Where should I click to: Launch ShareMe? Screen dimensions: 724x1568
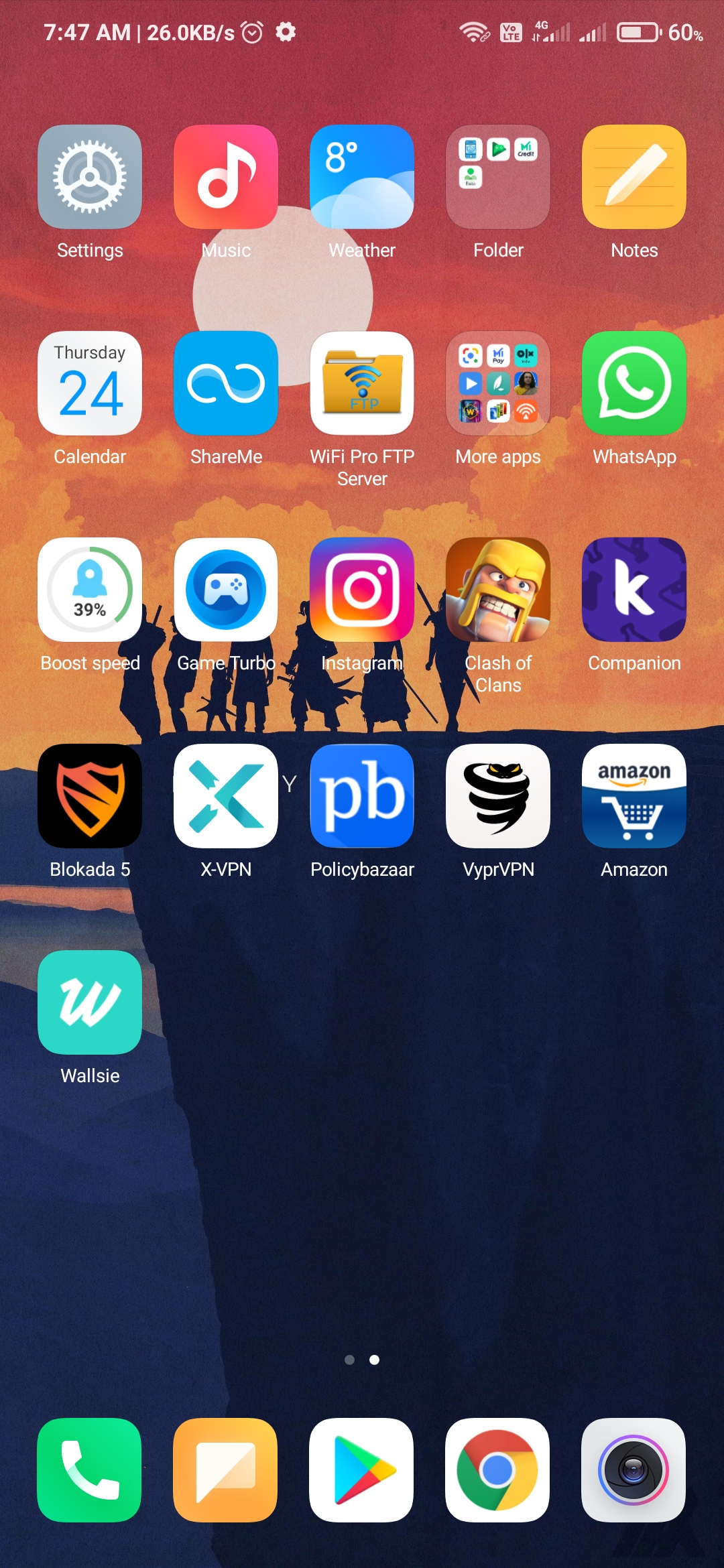point(226,383)
